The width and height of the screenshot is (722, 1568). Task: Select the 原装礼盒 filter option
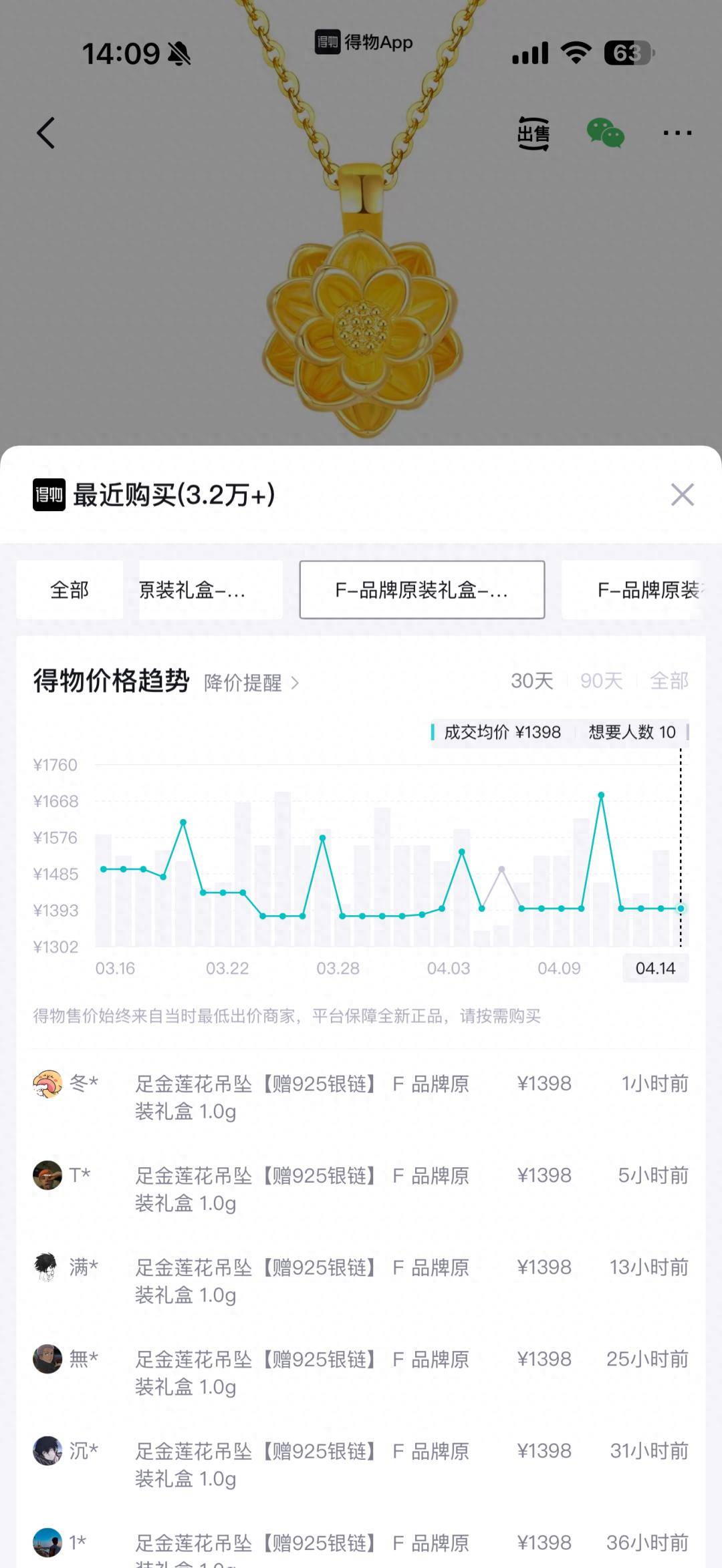pos(208,591)
